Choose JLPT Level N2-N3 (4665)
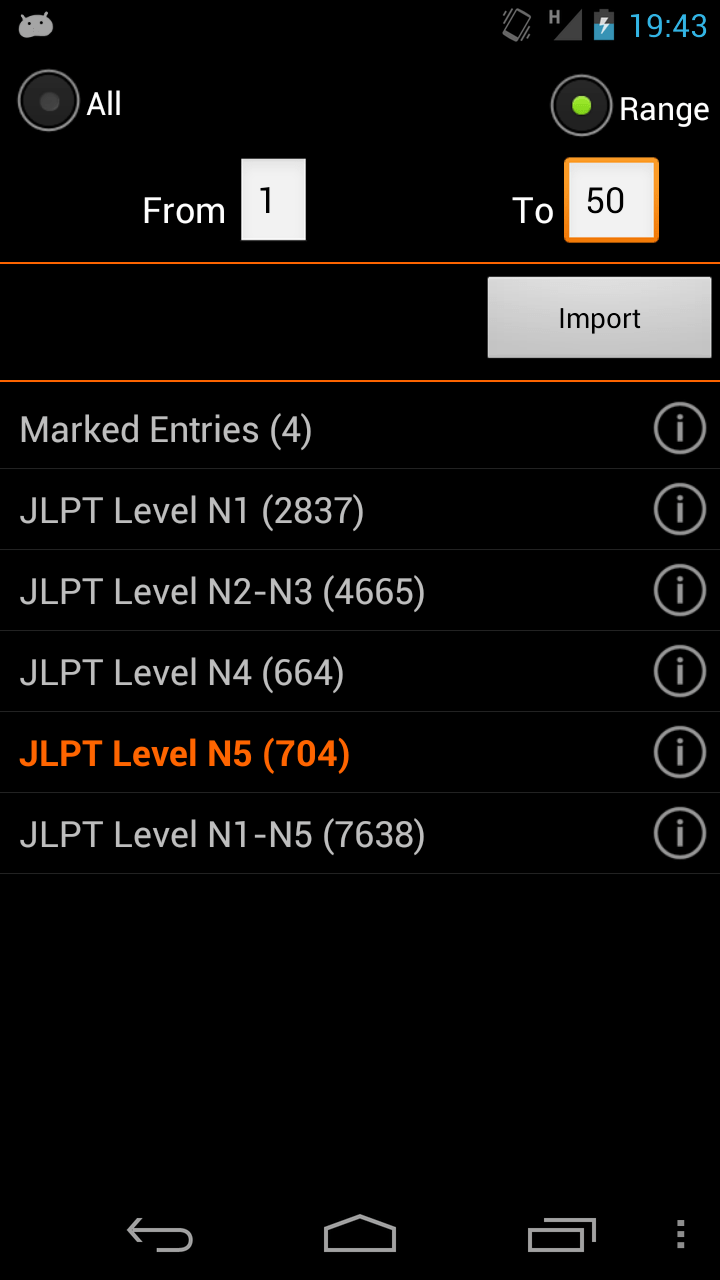 (x=222, y=592)
